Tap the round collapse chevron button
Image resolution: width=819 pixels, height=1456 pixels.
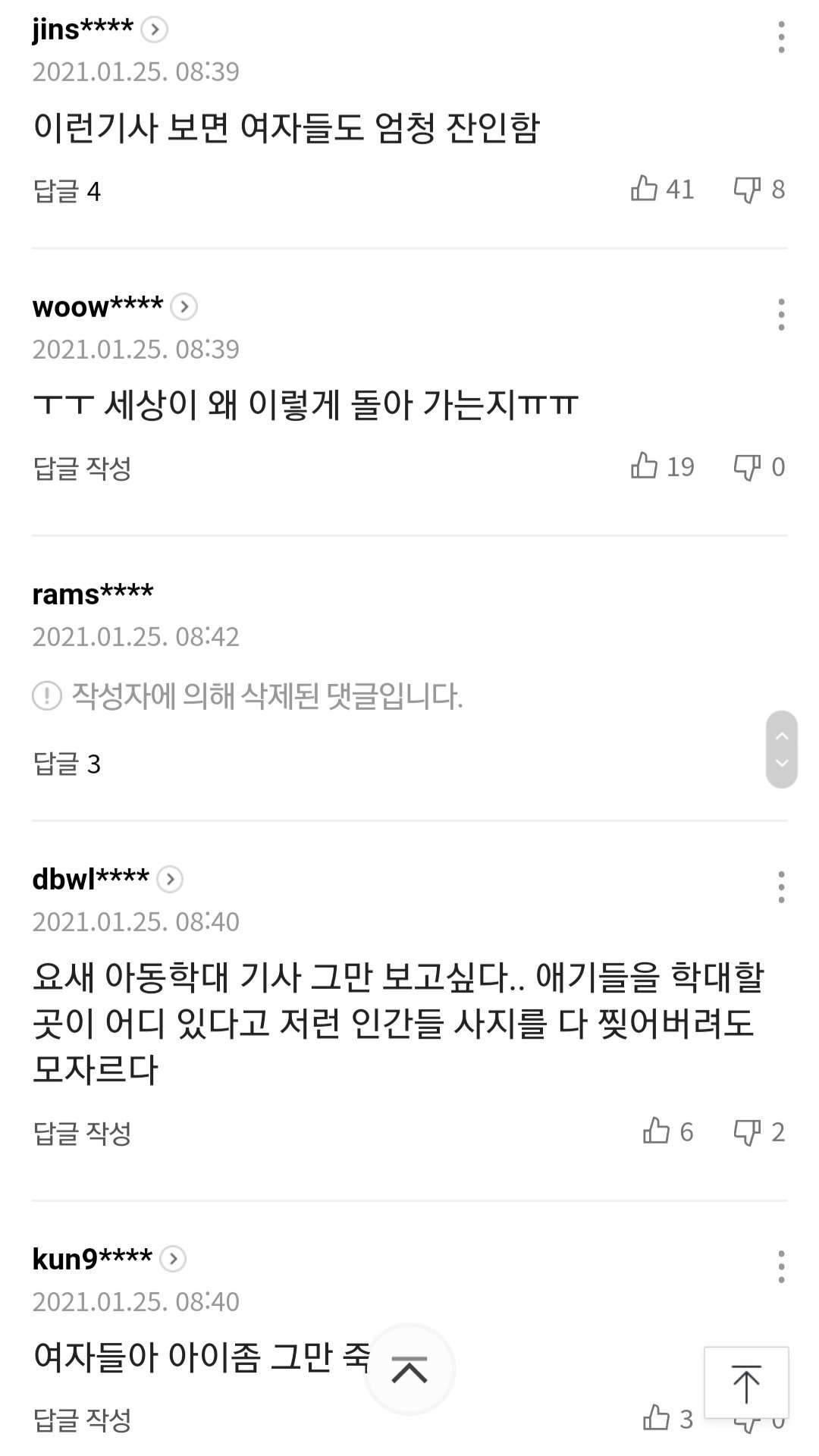click(409, 1370)
